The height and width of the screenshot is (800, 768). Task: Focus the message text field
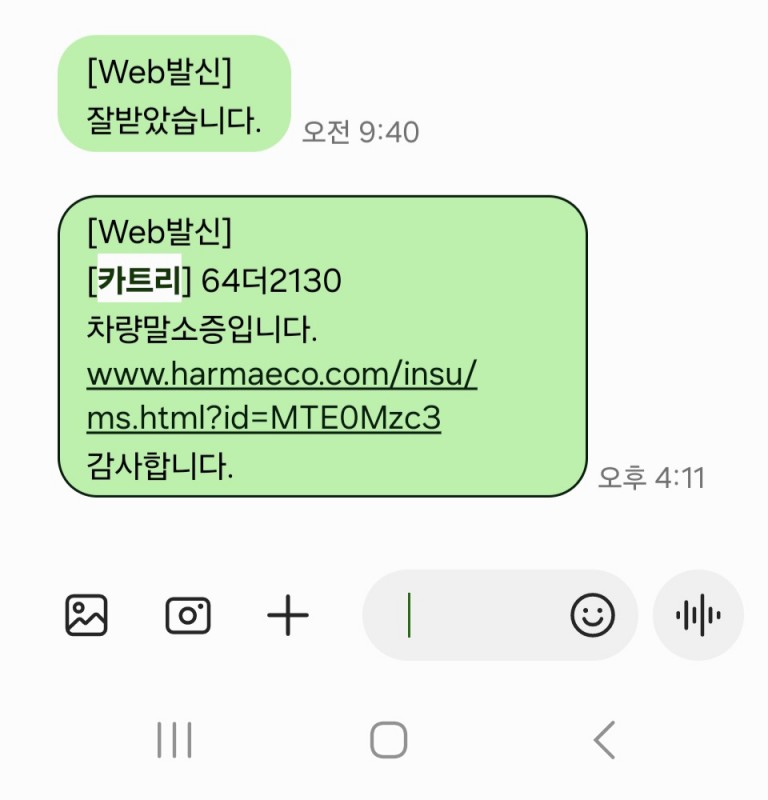(470, 615)
